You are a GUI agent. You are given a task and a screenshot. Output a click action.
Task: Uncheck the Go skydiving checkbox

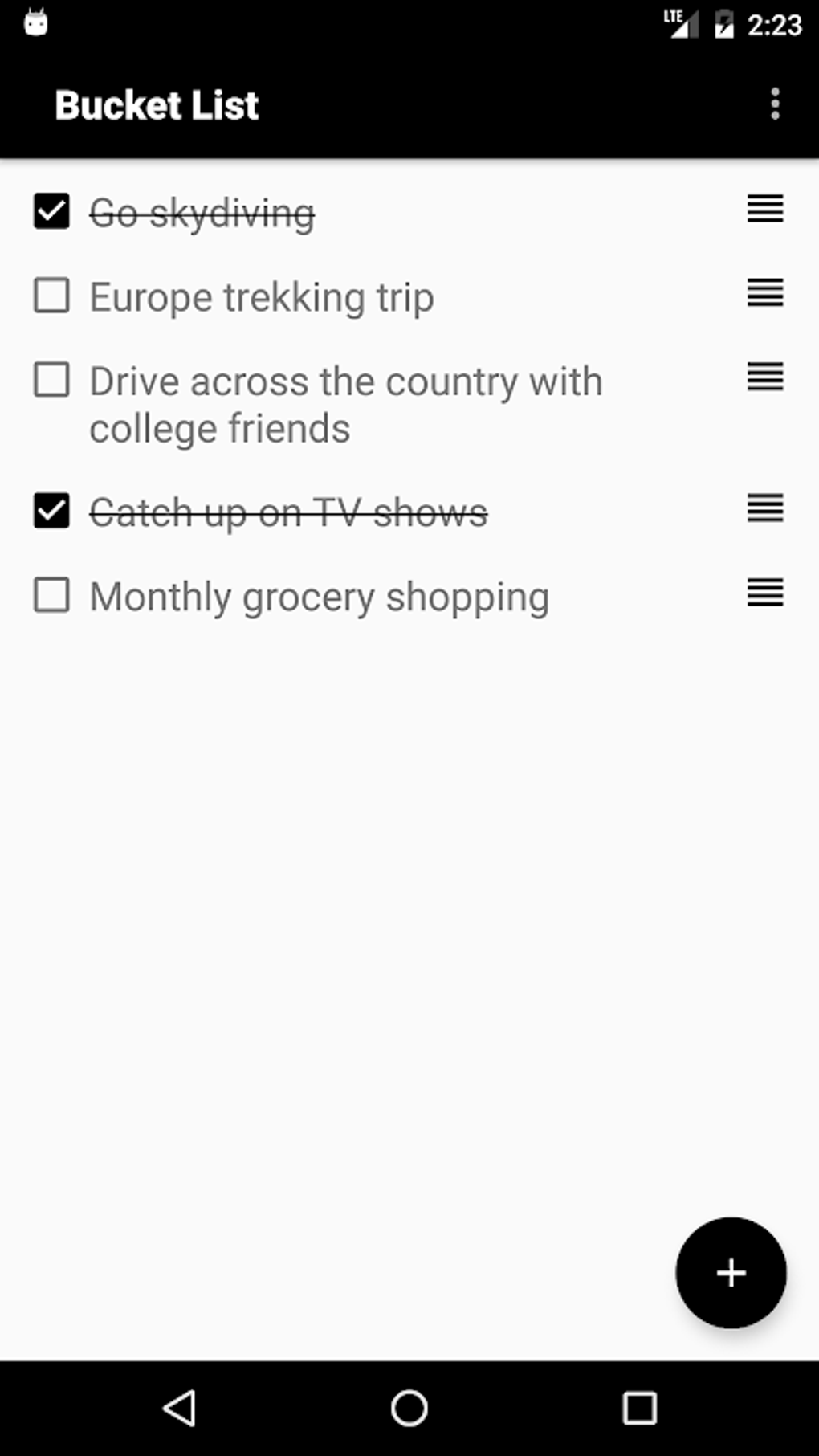(51, 210)
